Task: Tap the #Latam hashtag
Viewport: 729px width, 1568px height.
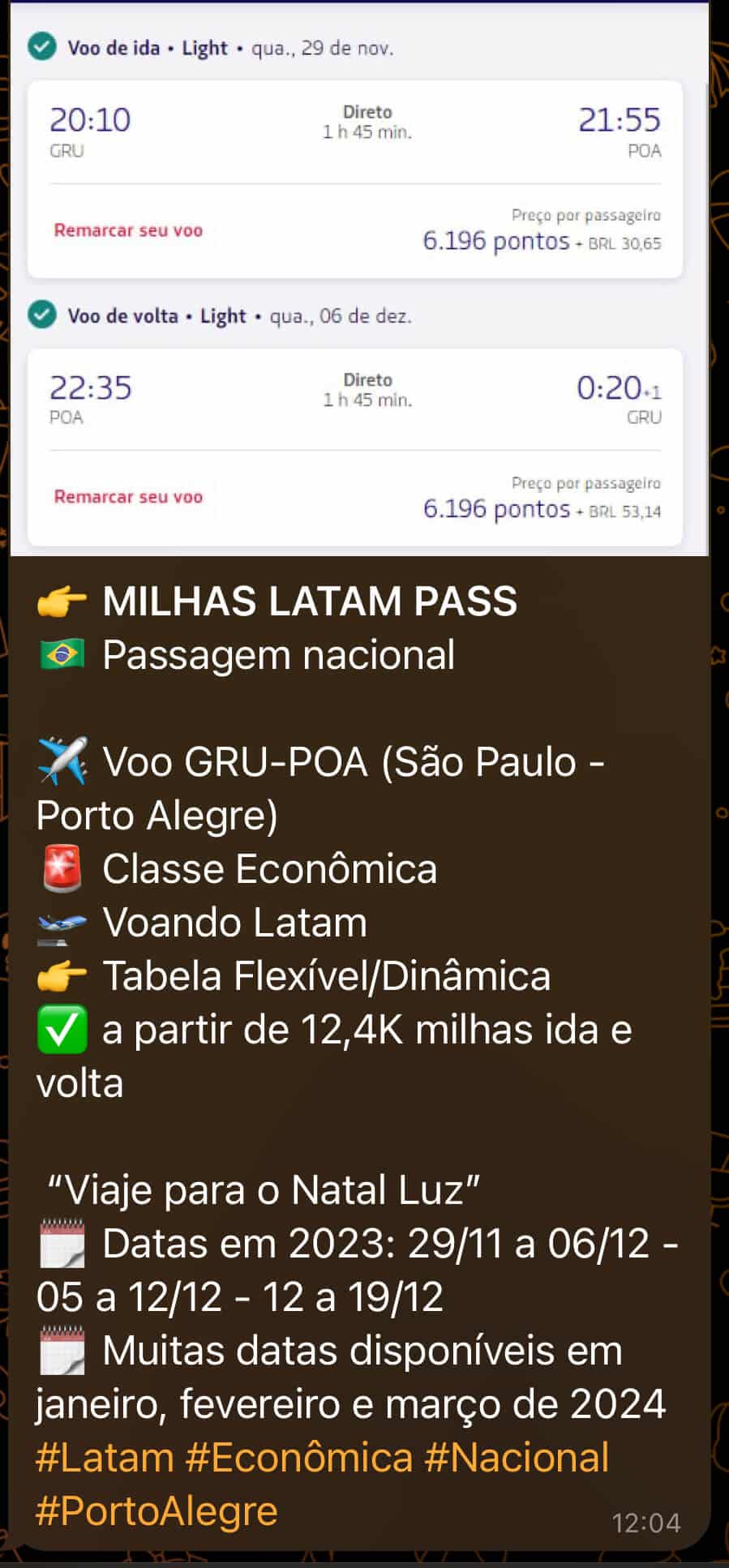Action: tap(105, 1457)
